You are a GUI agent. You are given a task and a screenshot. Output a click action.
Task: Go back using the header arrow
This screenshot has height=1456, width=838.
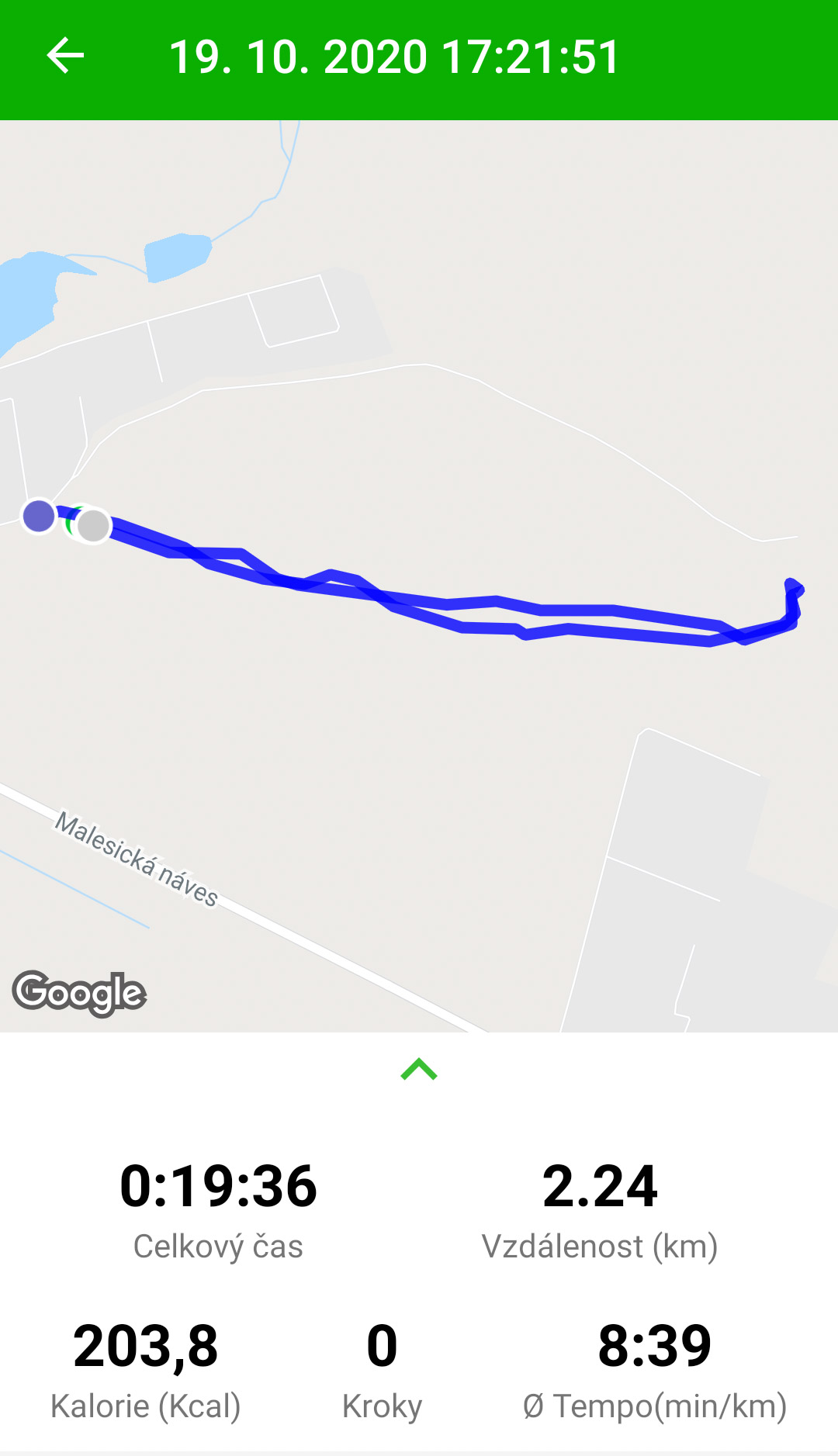(65, 56)
